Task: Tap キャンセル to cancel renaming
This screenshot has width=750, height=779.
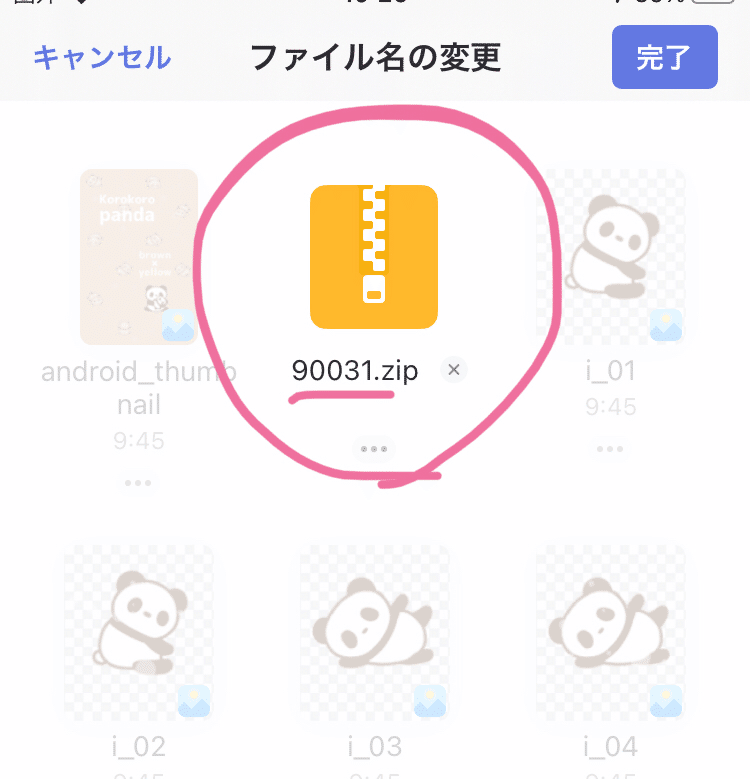Action: pos(102,58)
